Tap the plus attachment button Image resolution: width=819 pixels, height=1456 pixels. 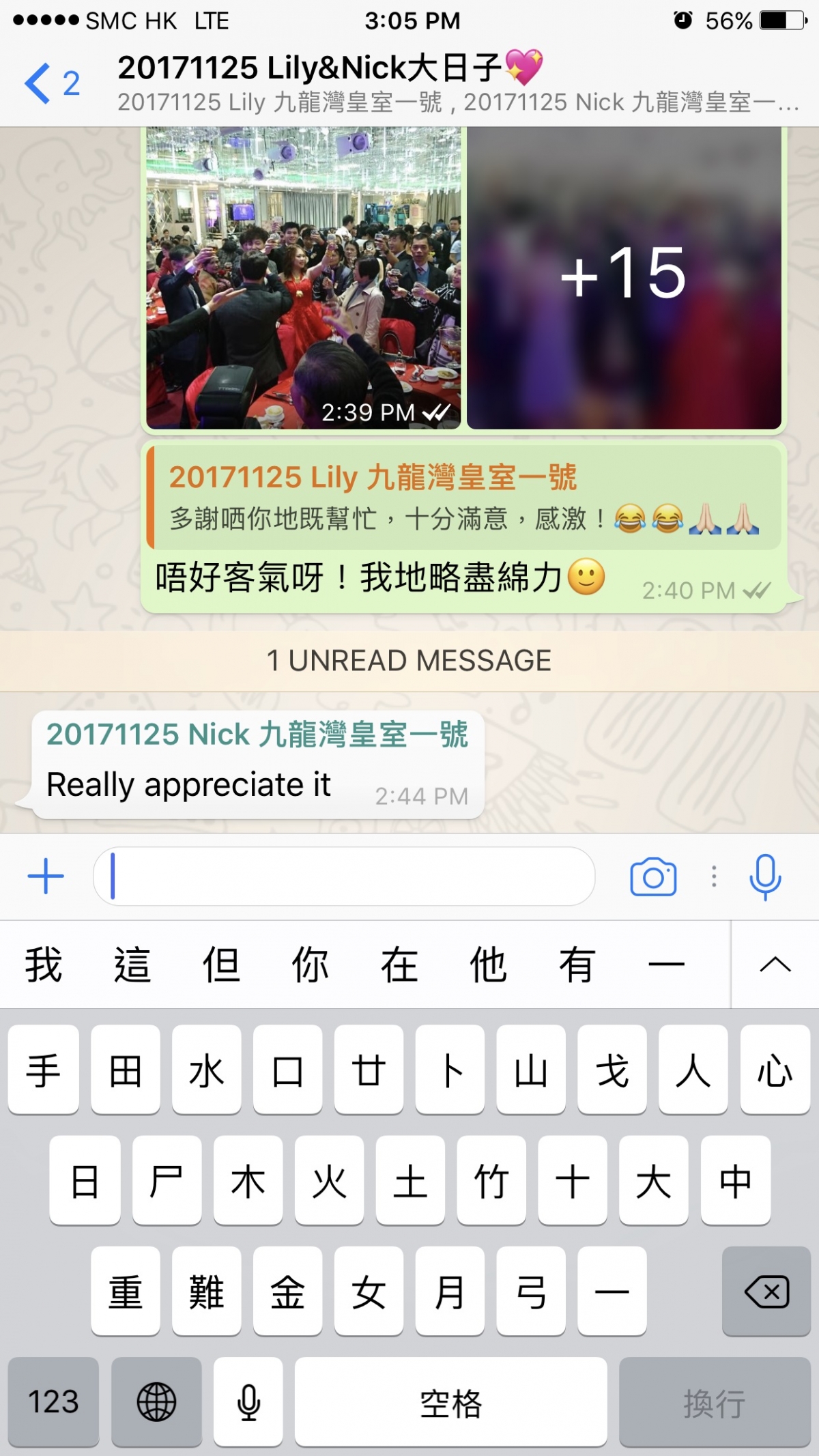pyautogui.click(x=46, y=876)
